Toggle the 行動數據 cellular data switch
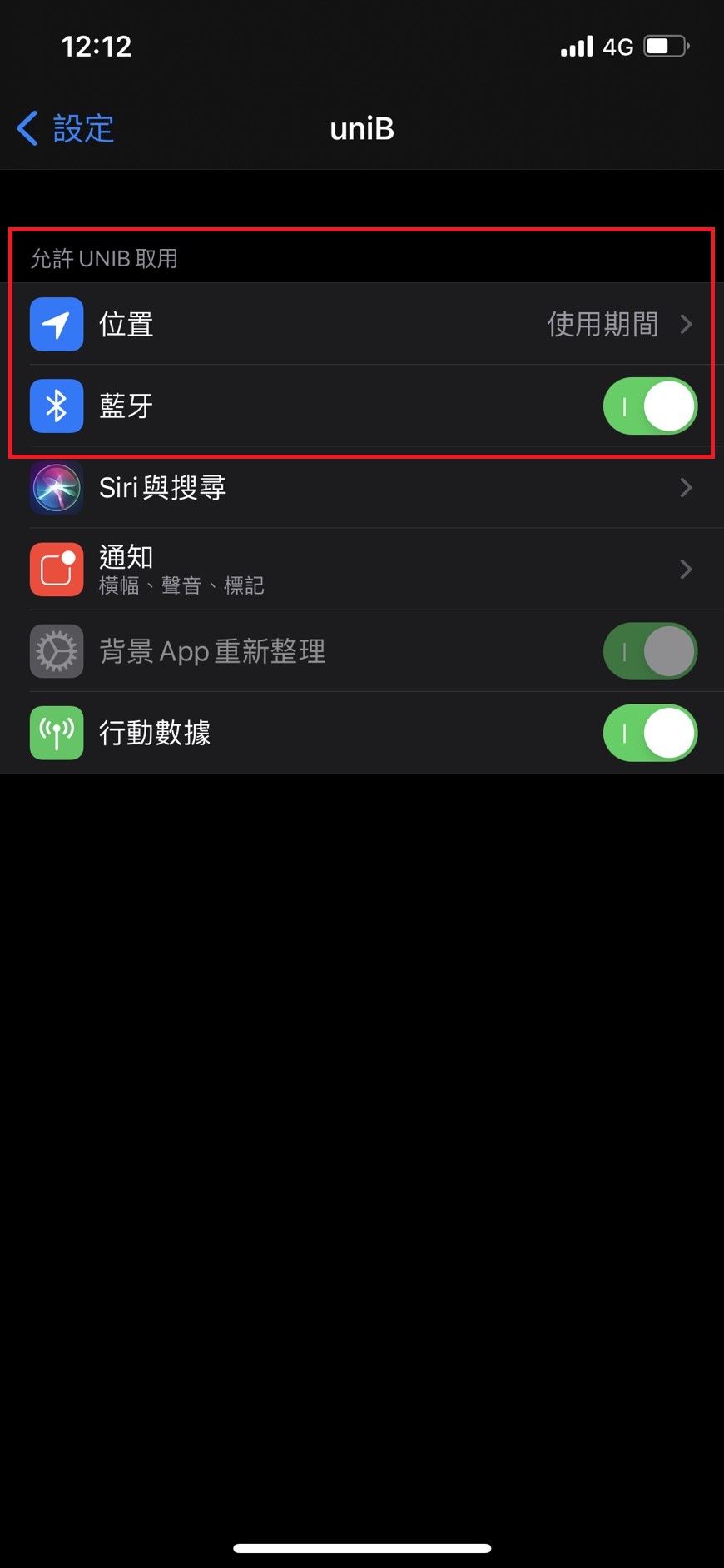This screenshot has height=1568, width=724. [x=650, y=733]
